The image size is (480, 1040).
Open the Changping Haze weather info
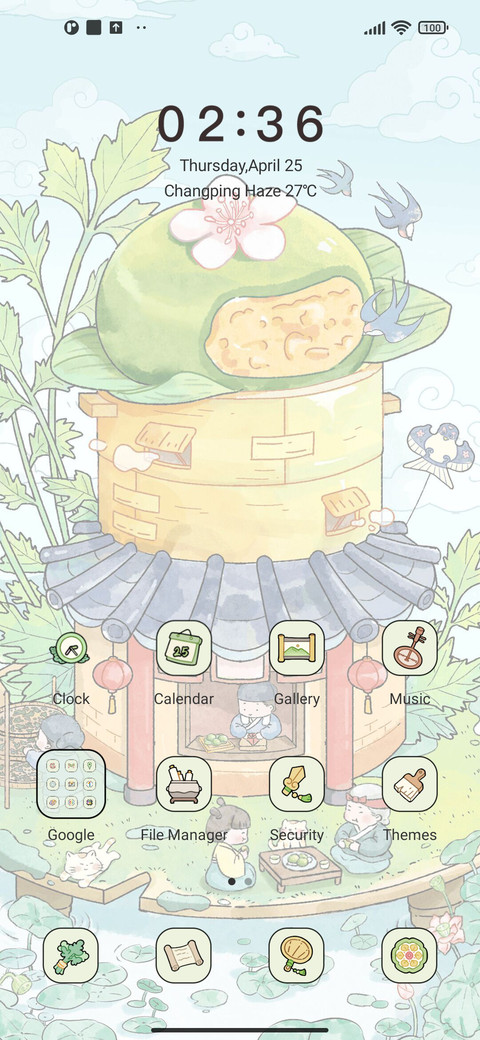[x=240, y=191]
